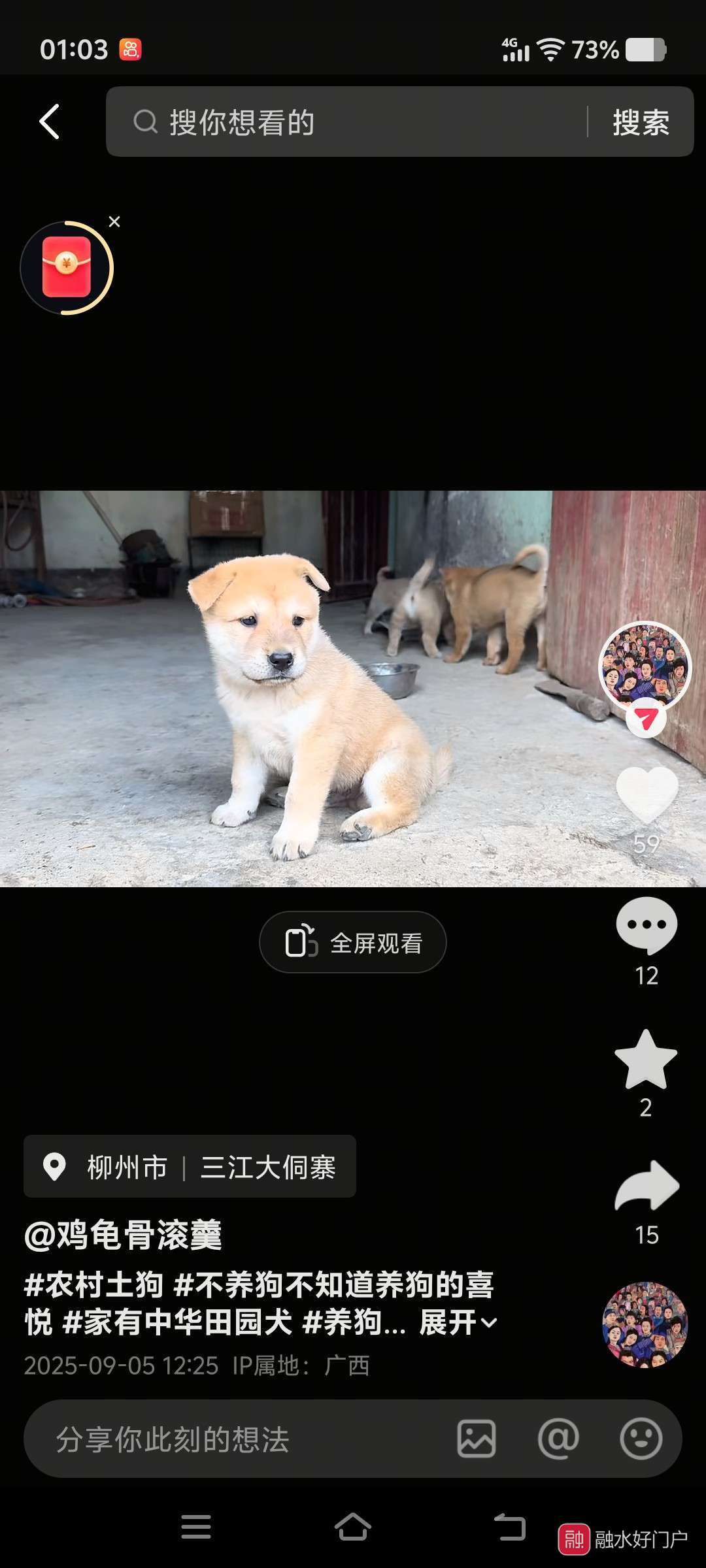Open the comments with 12 replies
The width and height of the screenshot is (706, 1568).
(647, 926)
